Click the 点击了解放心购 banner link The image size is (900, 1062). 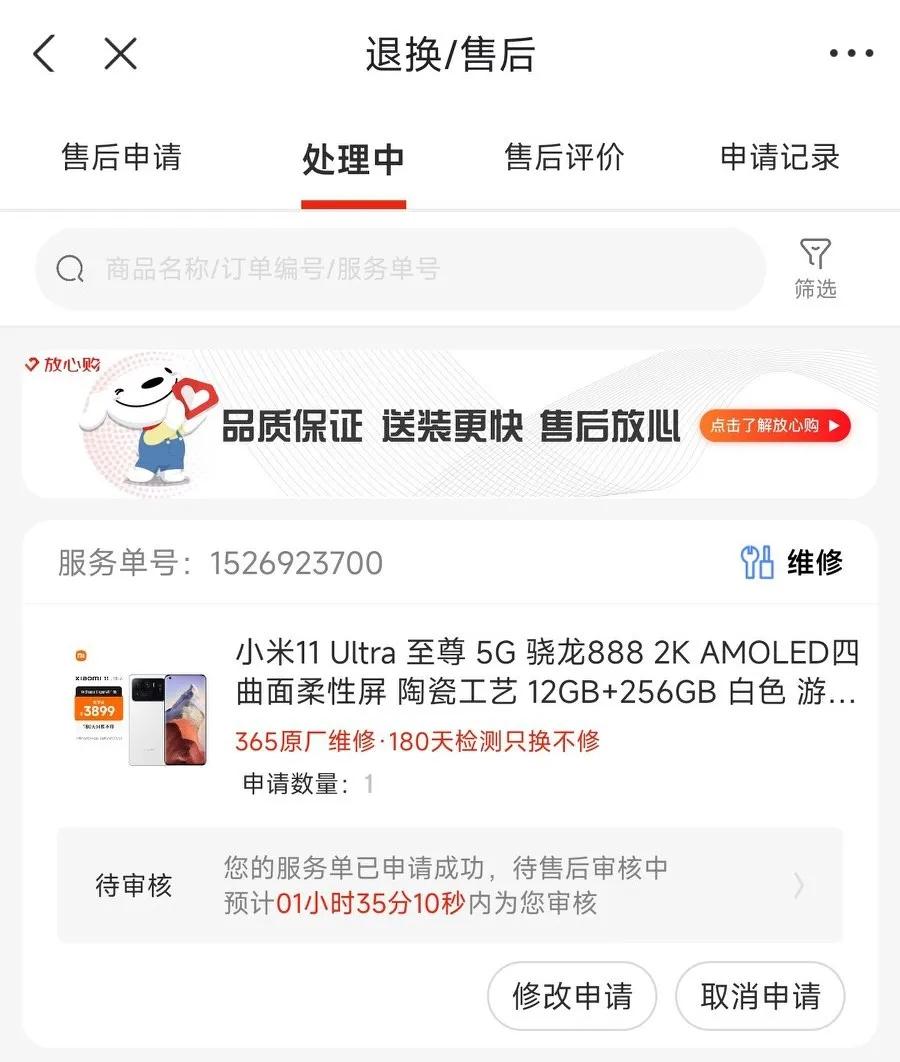(x=775, y=426)
